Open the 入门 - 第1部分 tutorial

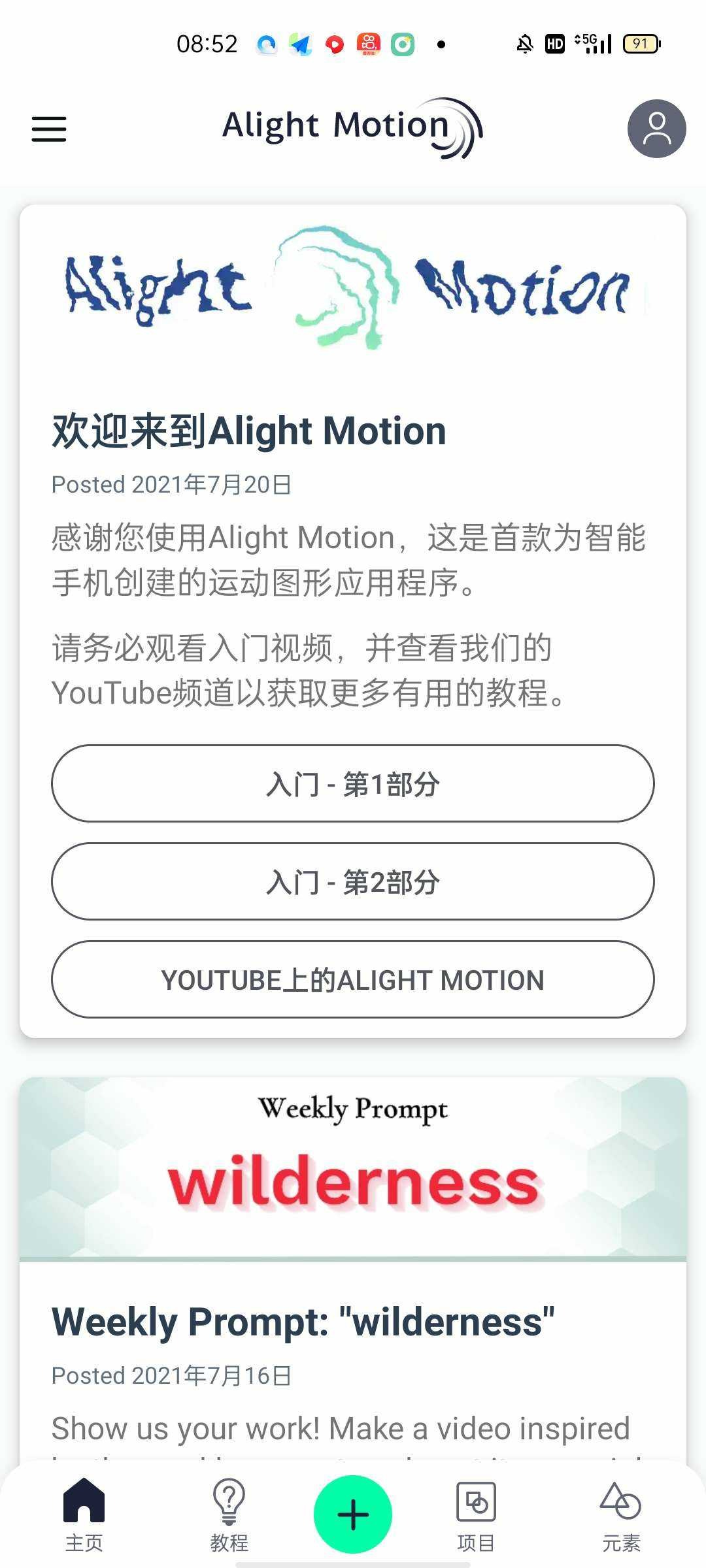[x=353, y=783]
